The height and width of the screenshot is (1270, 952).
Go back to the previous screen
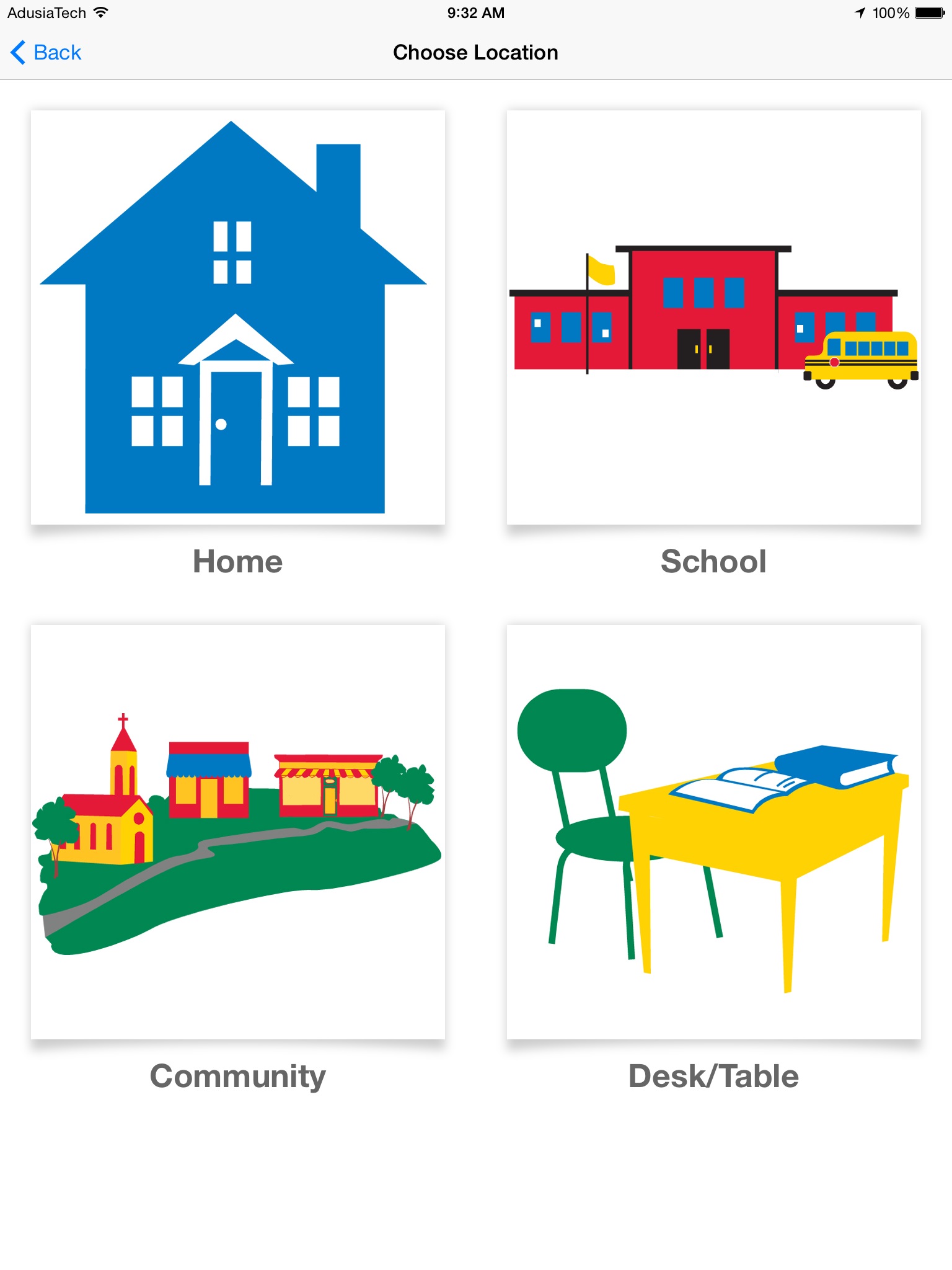click(46, 53)
